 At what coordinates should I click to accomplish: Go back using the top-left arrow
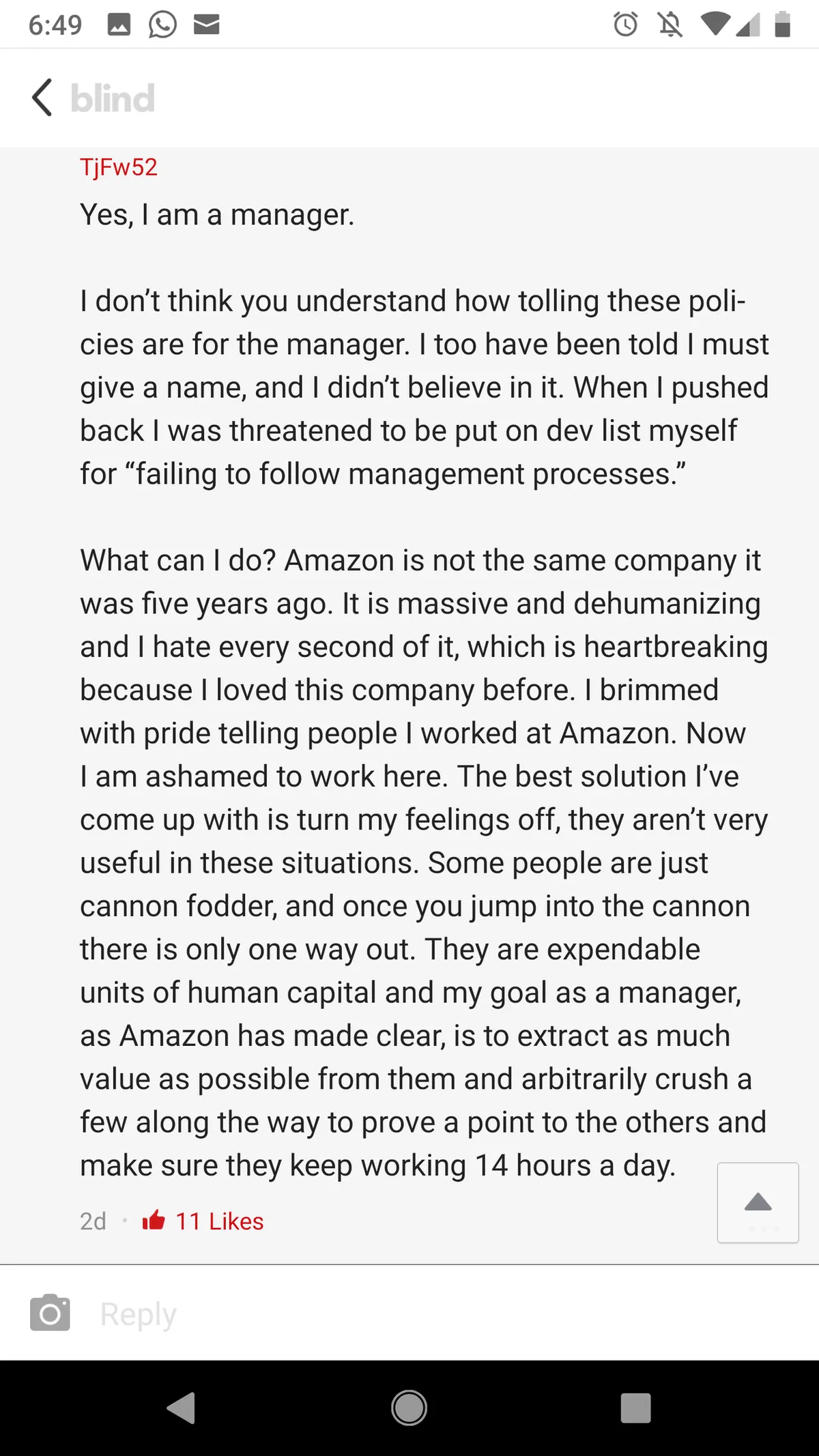(42, 98)
